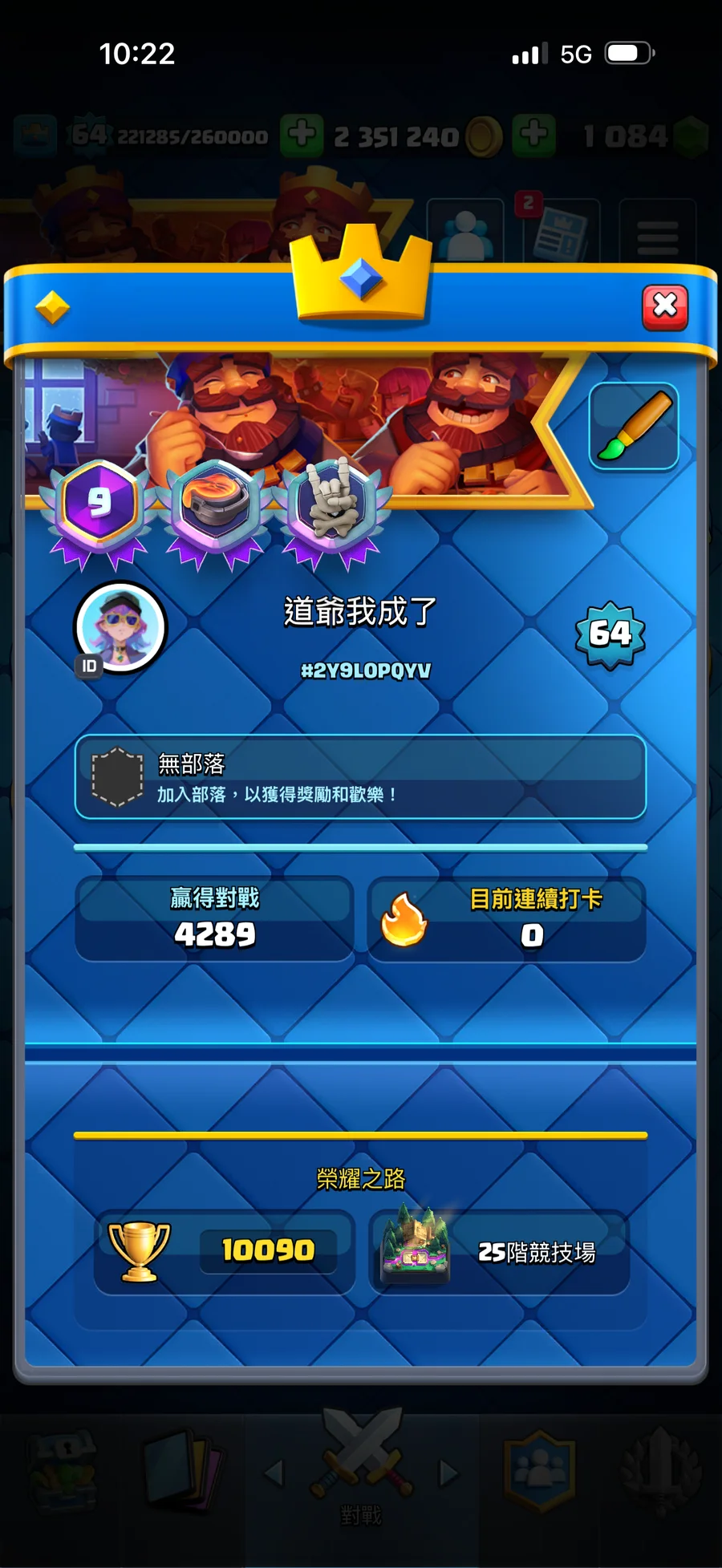Open the events tournament icon at bottom right

658,1476
